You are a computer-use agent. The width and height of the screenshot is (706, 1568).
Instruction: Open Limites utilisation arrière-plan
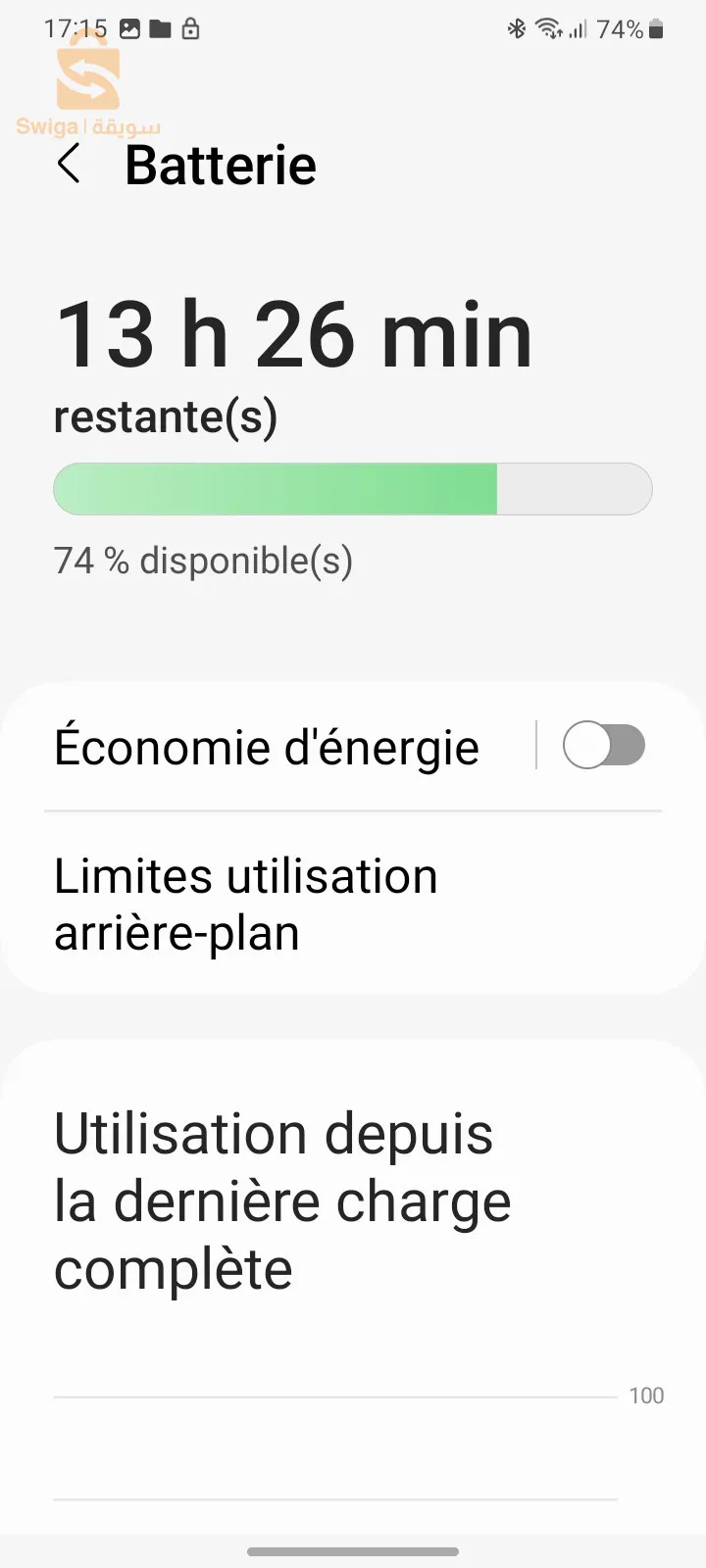click(245, 904)
